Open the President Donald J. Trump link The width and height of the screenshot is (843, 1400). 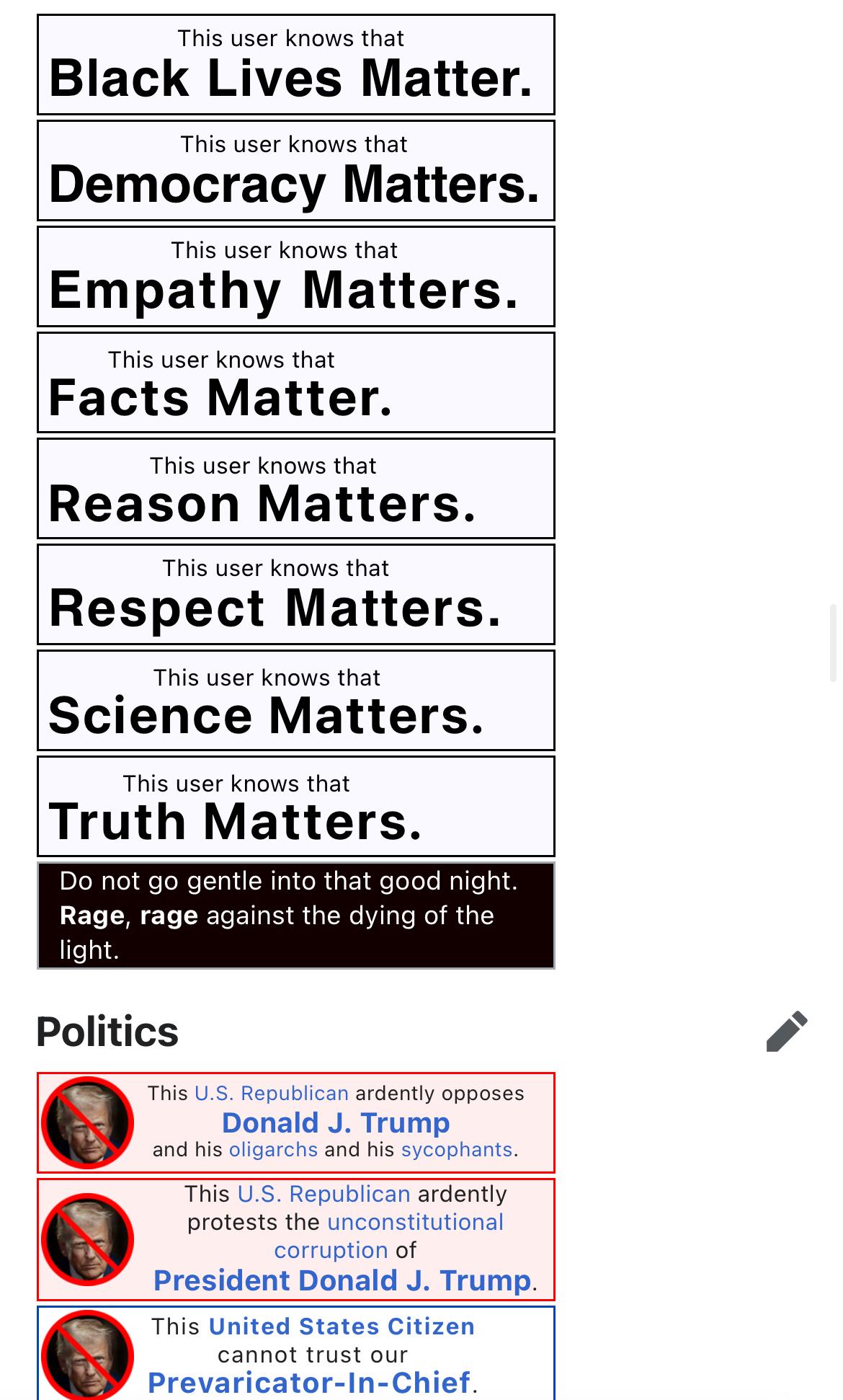[x=342, y=1280]
